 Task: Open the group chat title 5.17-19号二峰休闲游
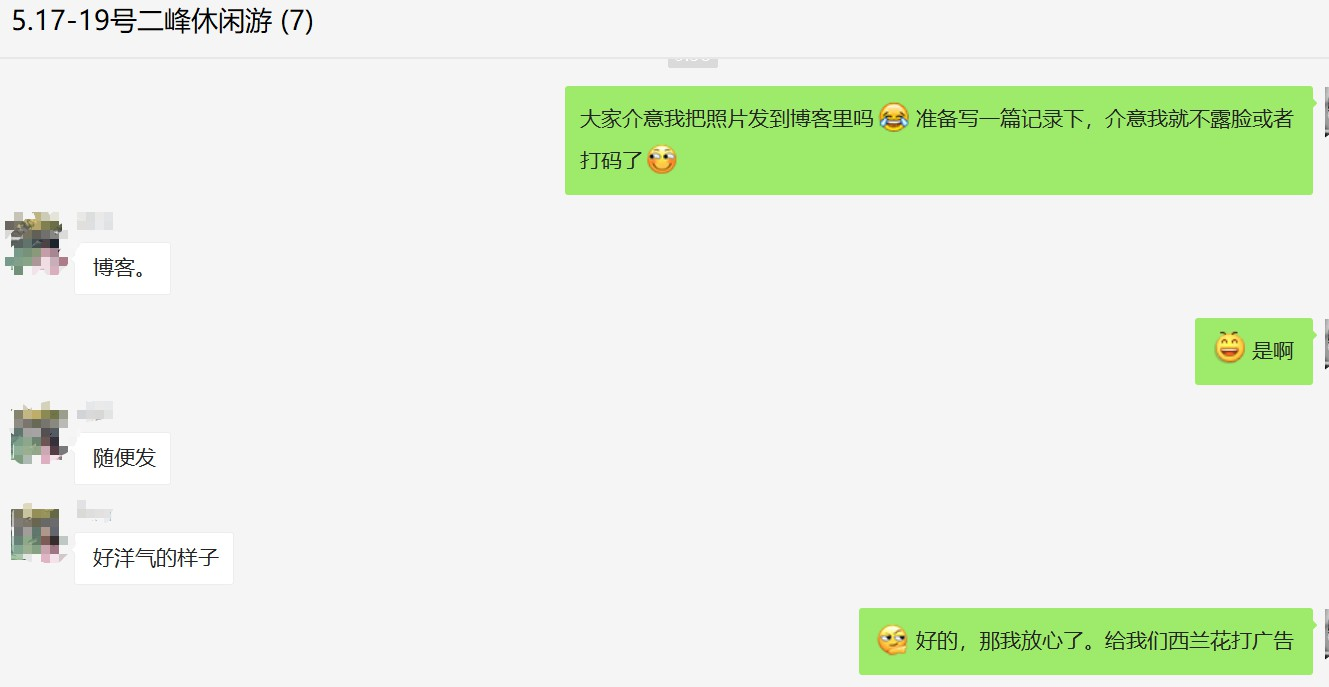(x=163, y=22)
